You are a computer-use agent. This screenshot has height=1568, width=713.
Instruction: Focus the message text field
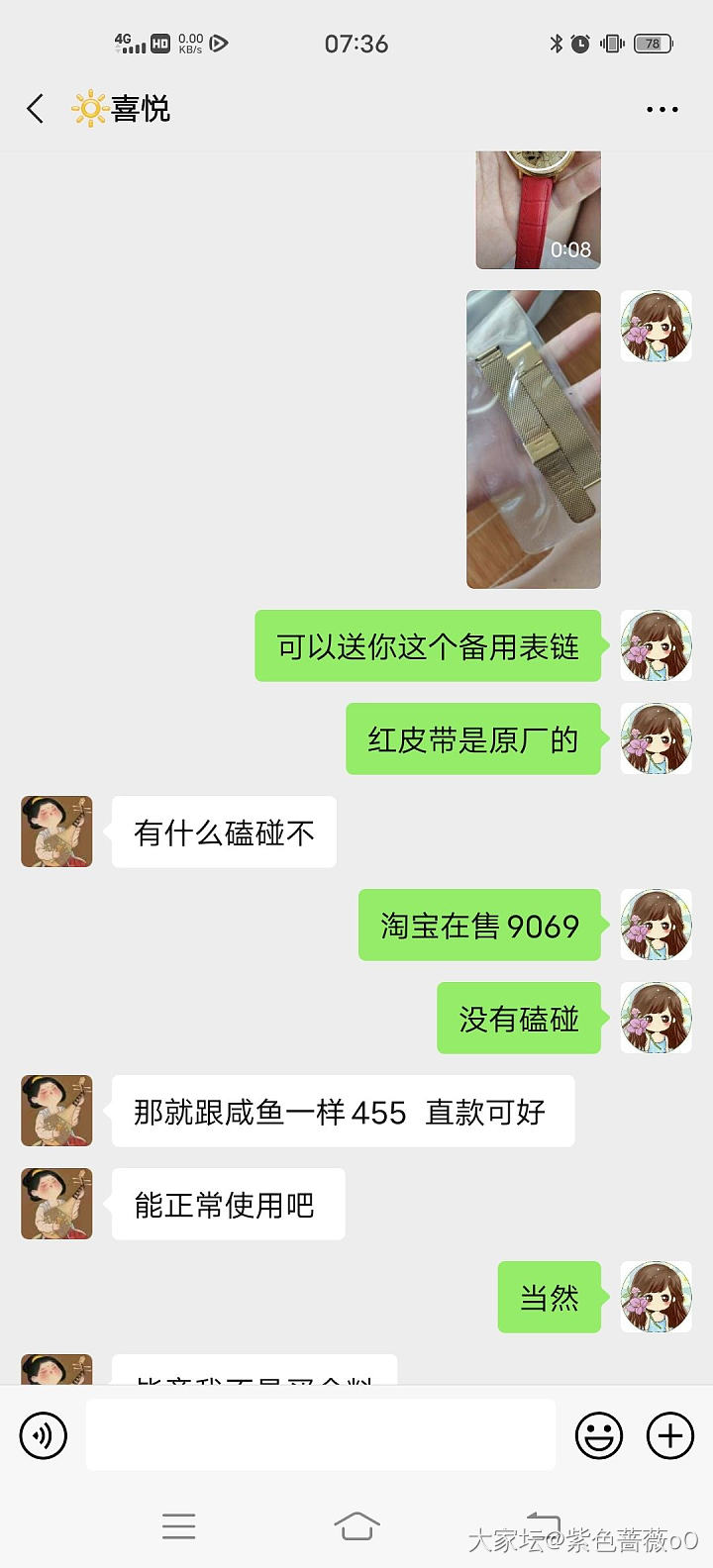(320, 1435)
